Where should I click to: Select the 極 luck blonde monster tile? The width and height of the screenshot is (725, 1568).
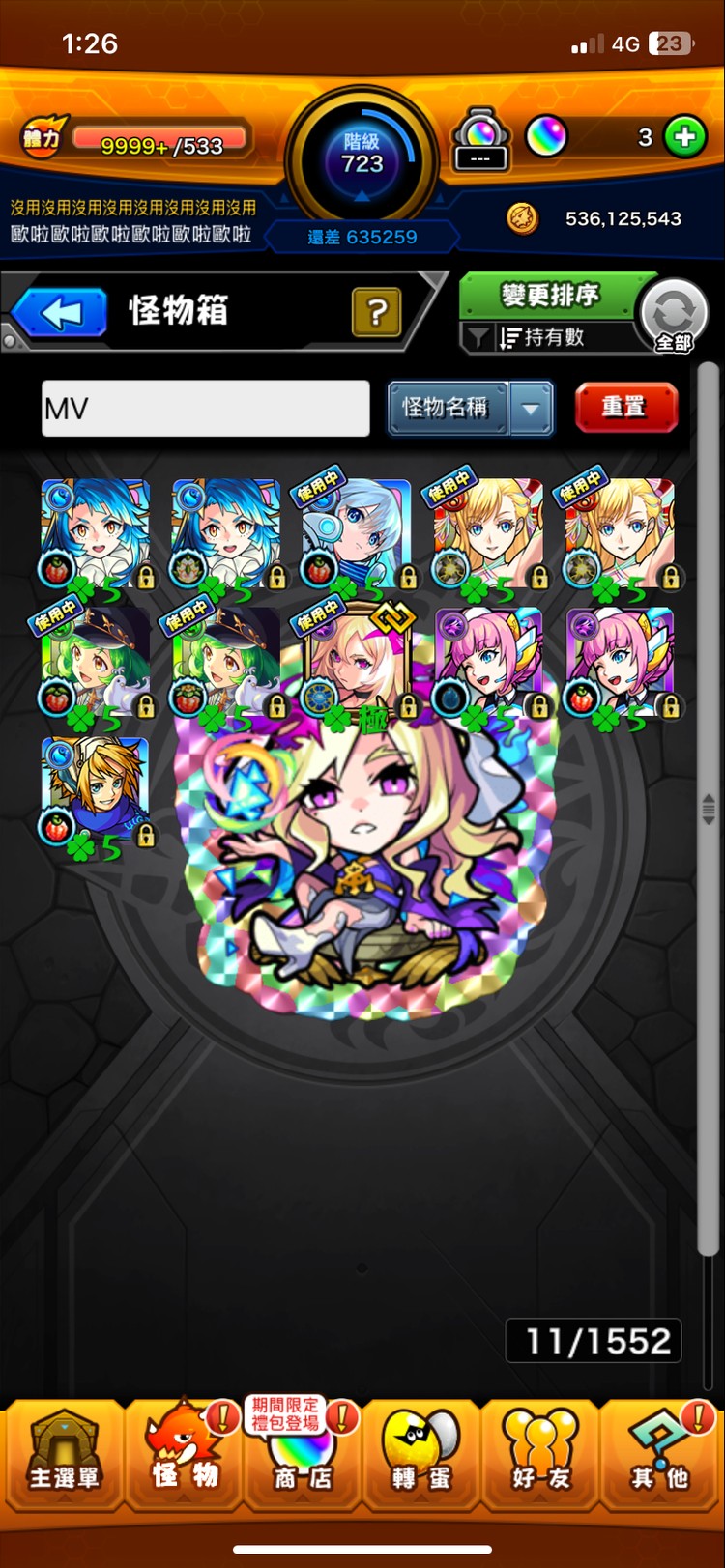358,664
